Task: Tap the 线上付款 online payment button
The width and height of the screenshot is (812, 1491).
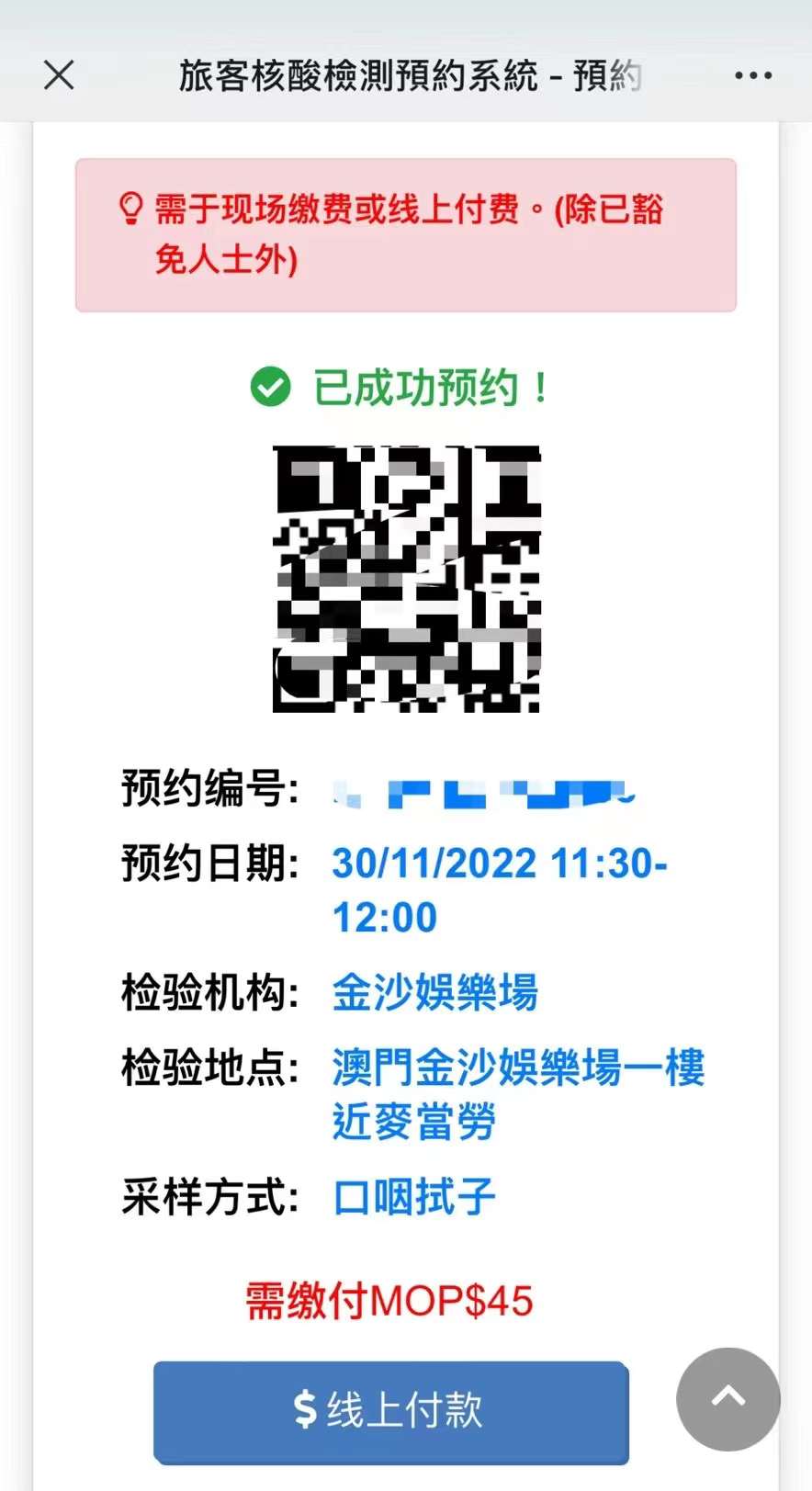Action: [x=390, y=1410]
